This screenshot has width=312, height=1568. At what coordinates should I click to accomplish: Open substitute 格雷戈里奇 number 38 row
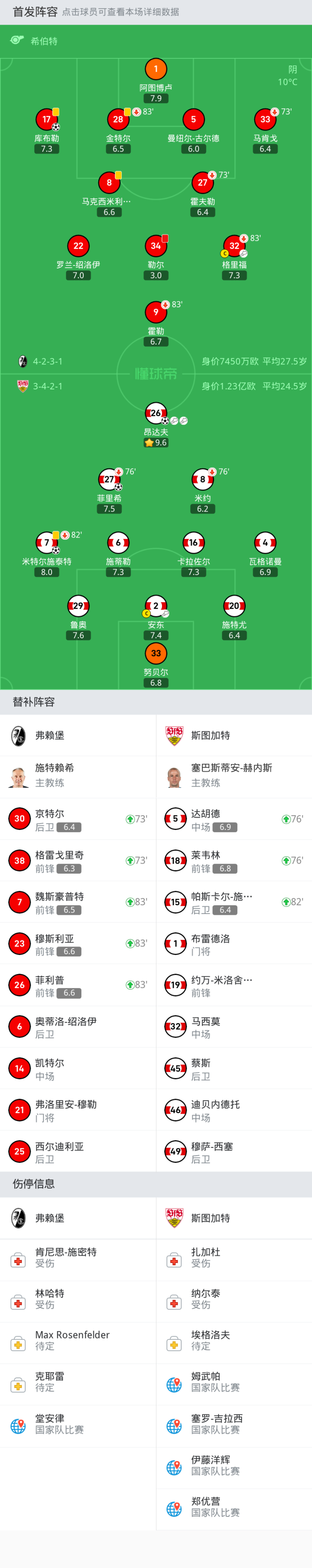coord(78,860)
